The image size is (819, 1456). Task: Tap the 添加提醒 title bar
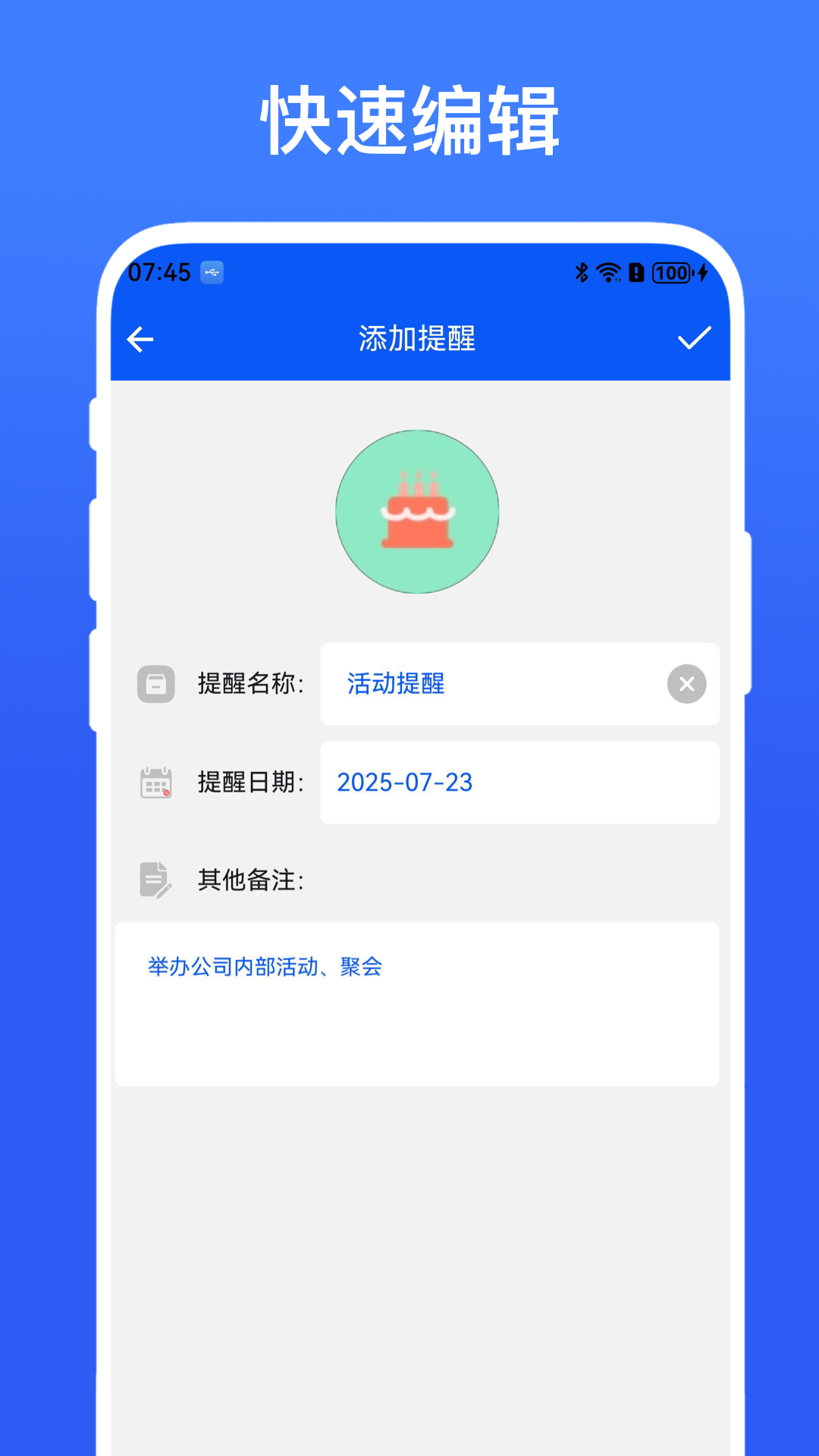pos(418,339)
